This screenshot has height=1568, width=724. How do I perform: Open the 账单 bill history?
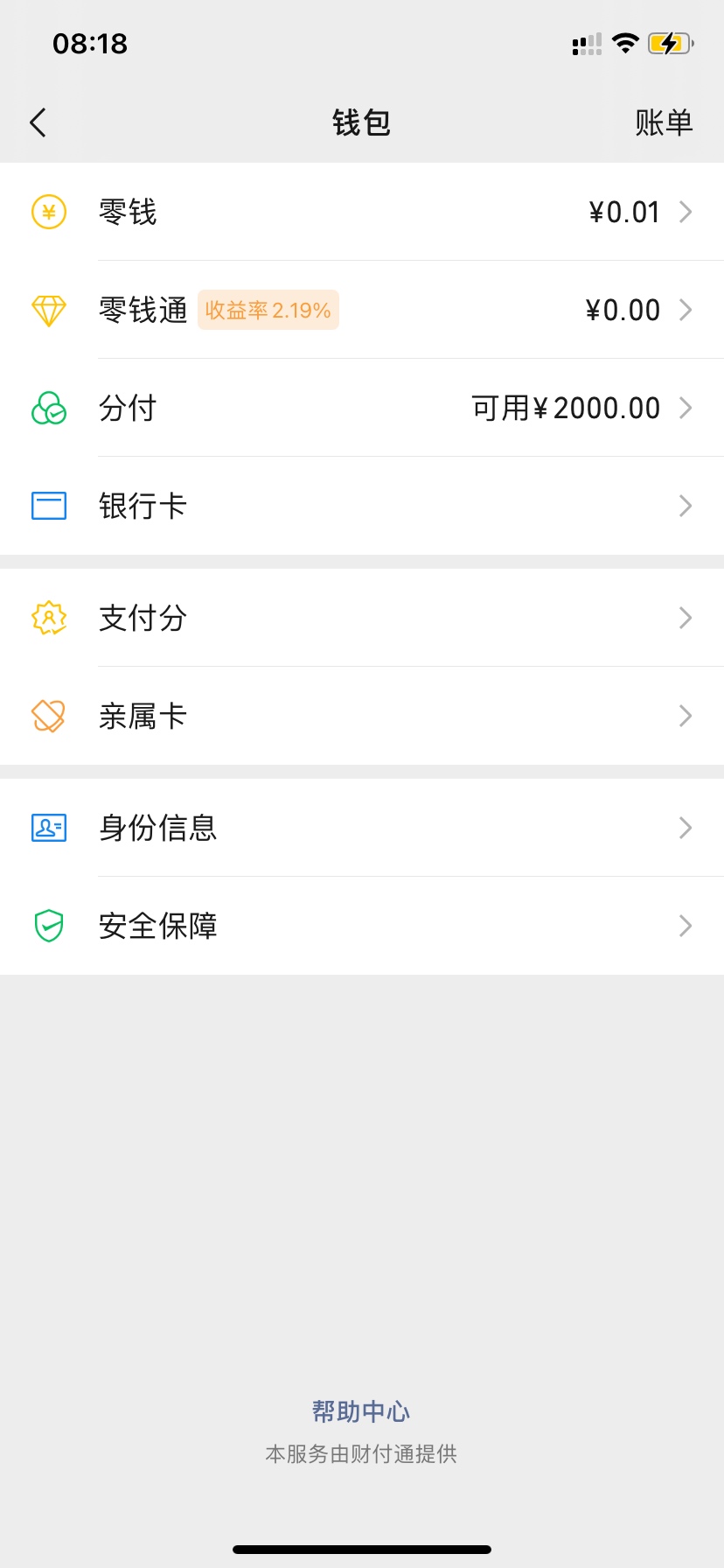664,122
